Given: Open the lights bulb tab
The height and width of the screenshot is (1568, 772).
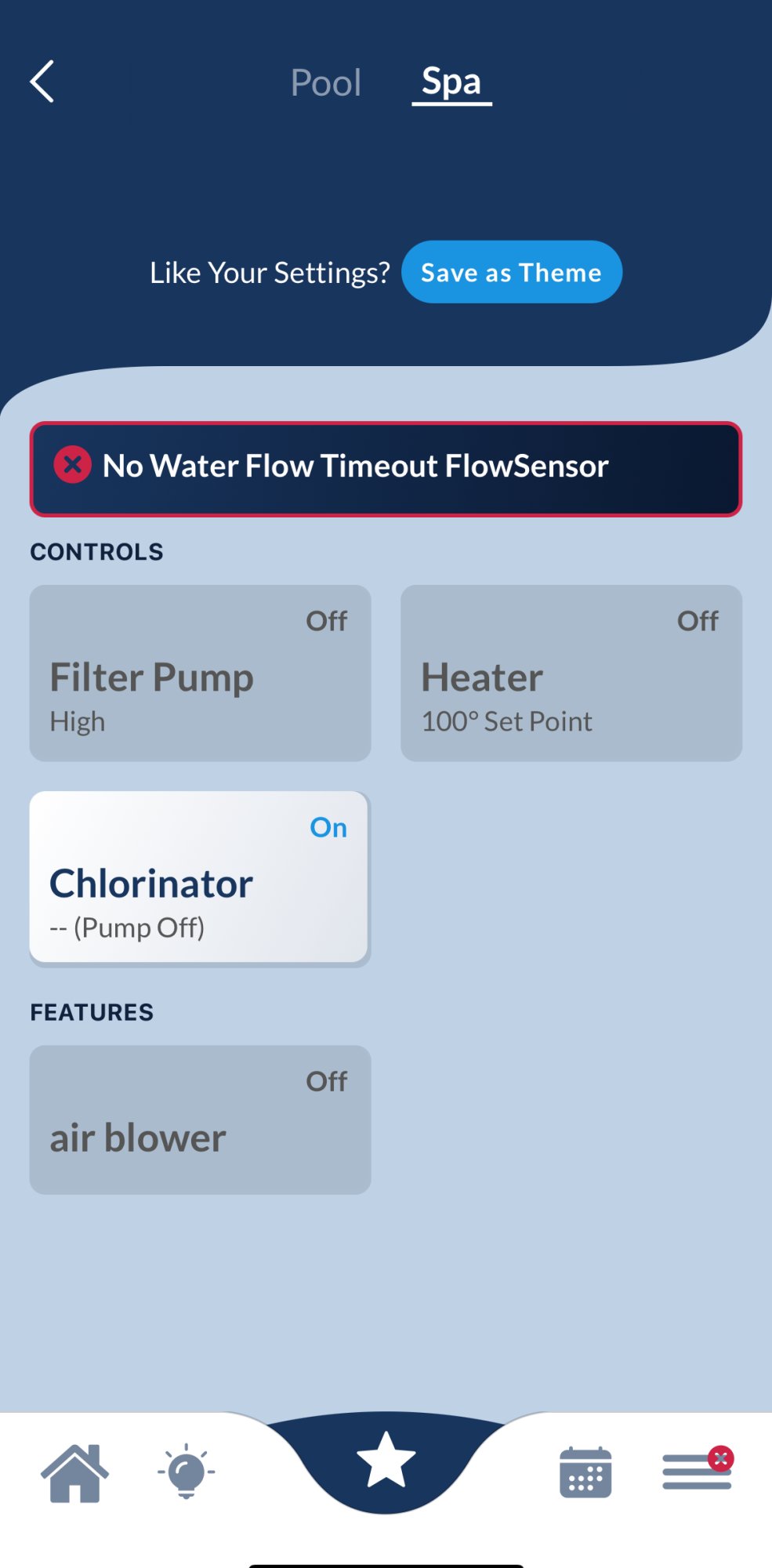Looking at the screenshot, I should click(187, 1472).
